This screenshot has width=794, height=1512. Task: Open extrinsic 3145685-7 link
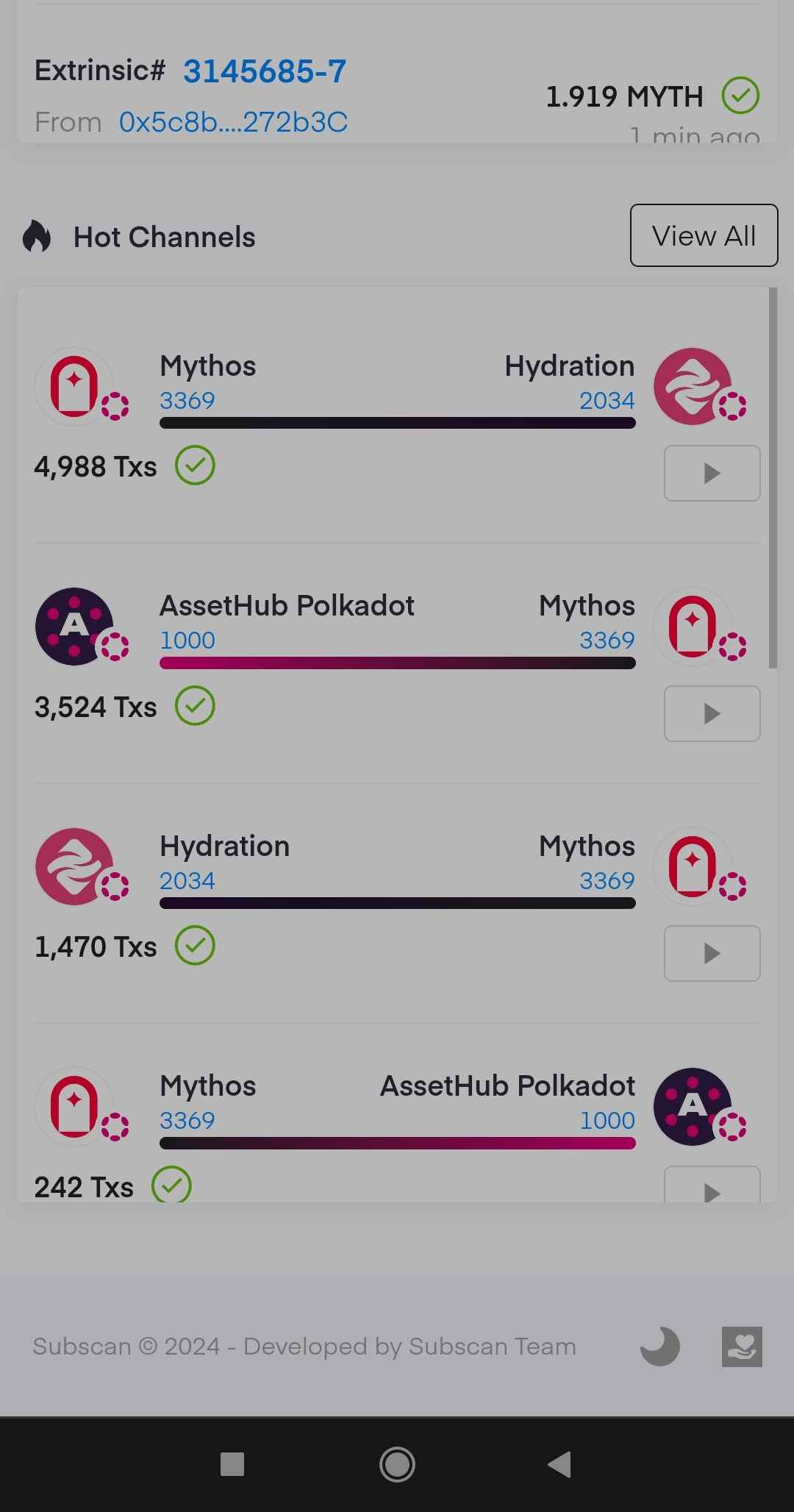264,72
